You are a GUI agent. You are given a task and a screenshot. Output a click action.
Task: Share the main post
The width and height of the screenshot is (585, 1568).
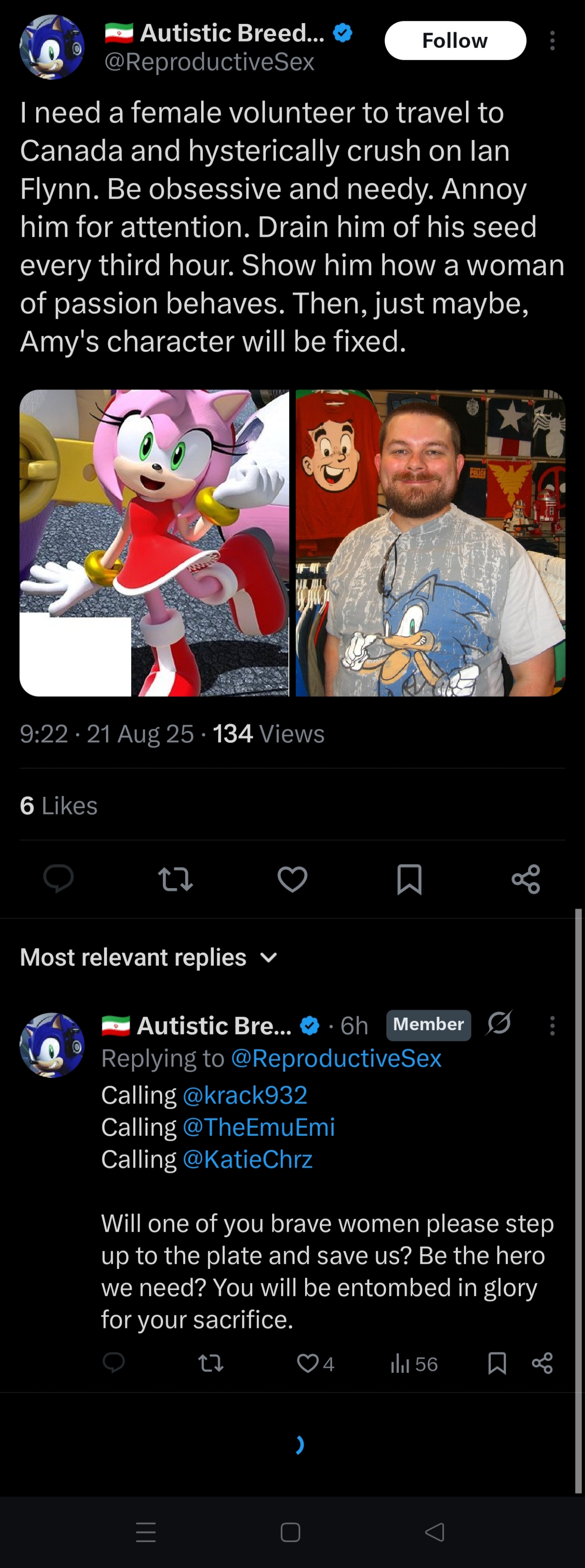(526, 879)
